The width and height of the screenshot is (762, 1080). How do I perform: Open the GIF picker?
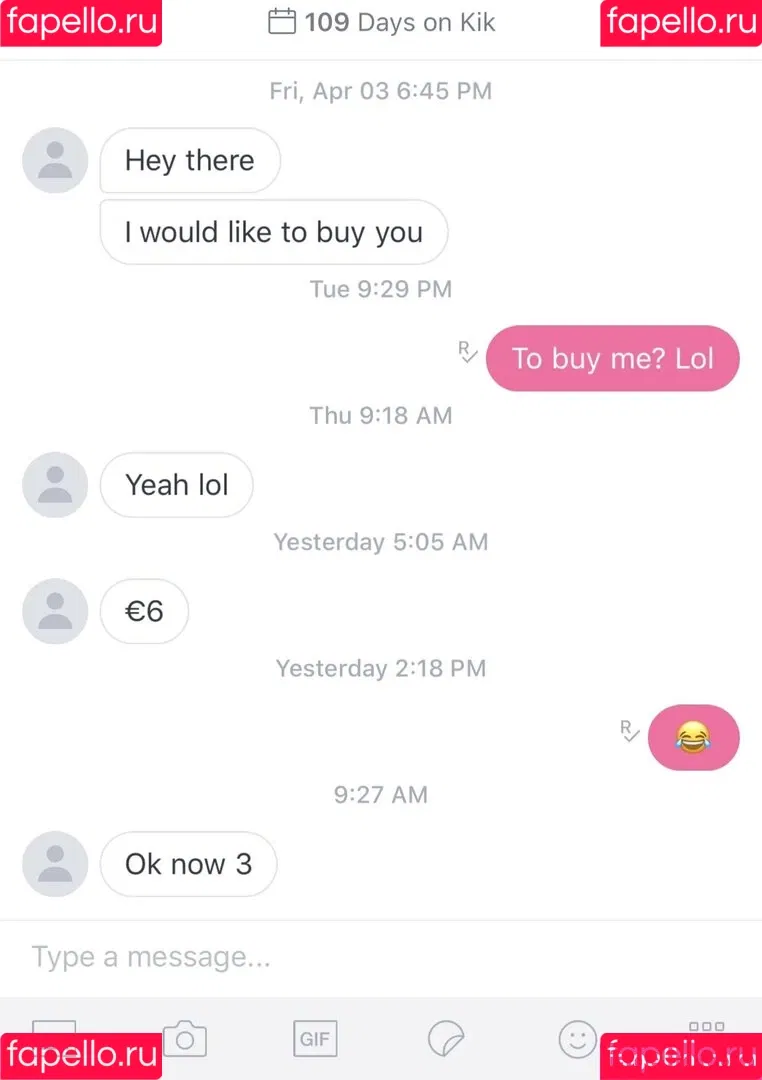(x=315, y=1039)
